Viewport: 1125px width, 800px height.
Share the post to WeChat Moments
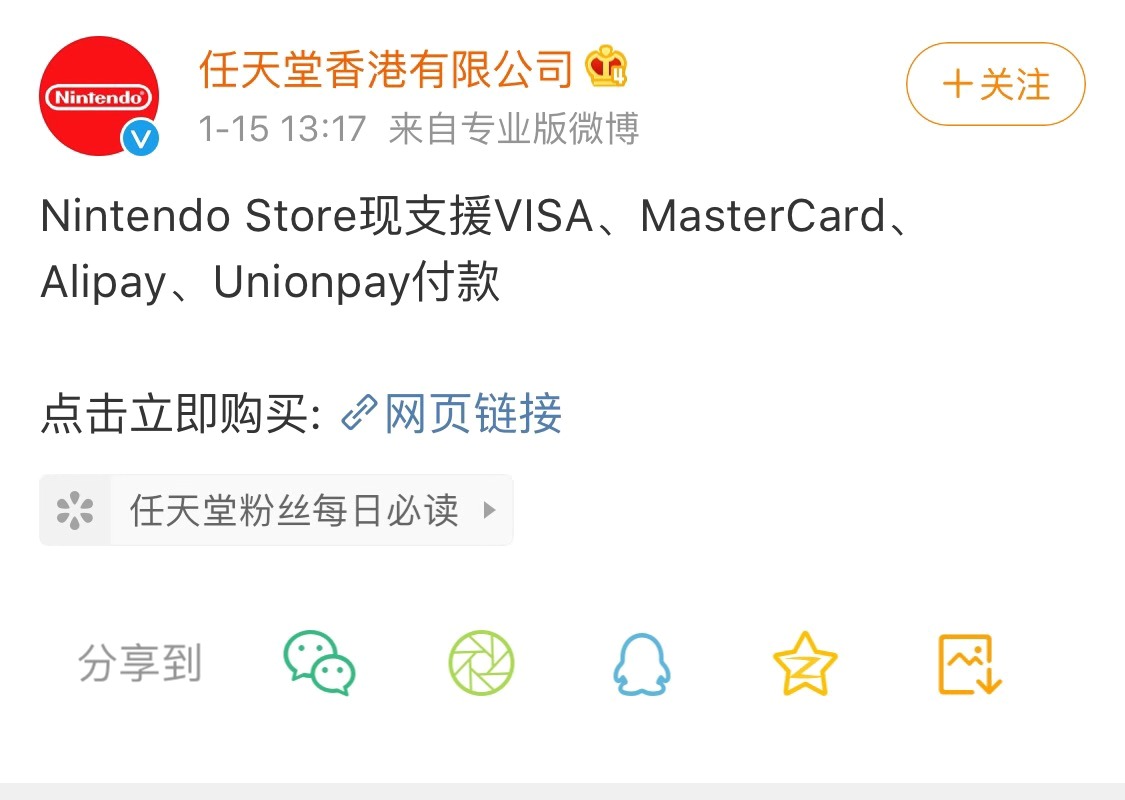tap(481, 663)
